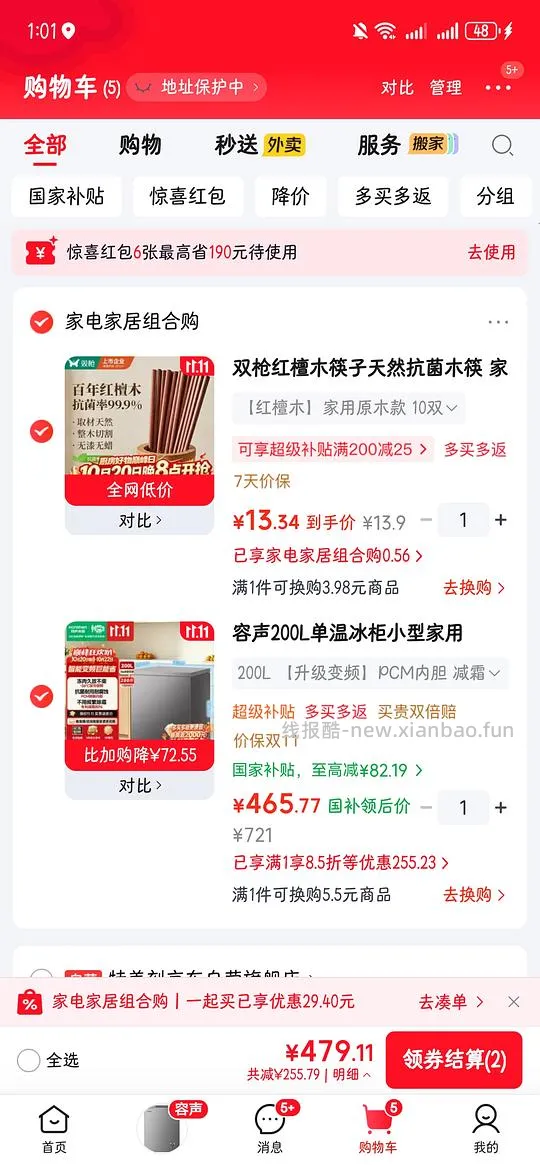Switch to the 秒送 tab

coord(260,145)
